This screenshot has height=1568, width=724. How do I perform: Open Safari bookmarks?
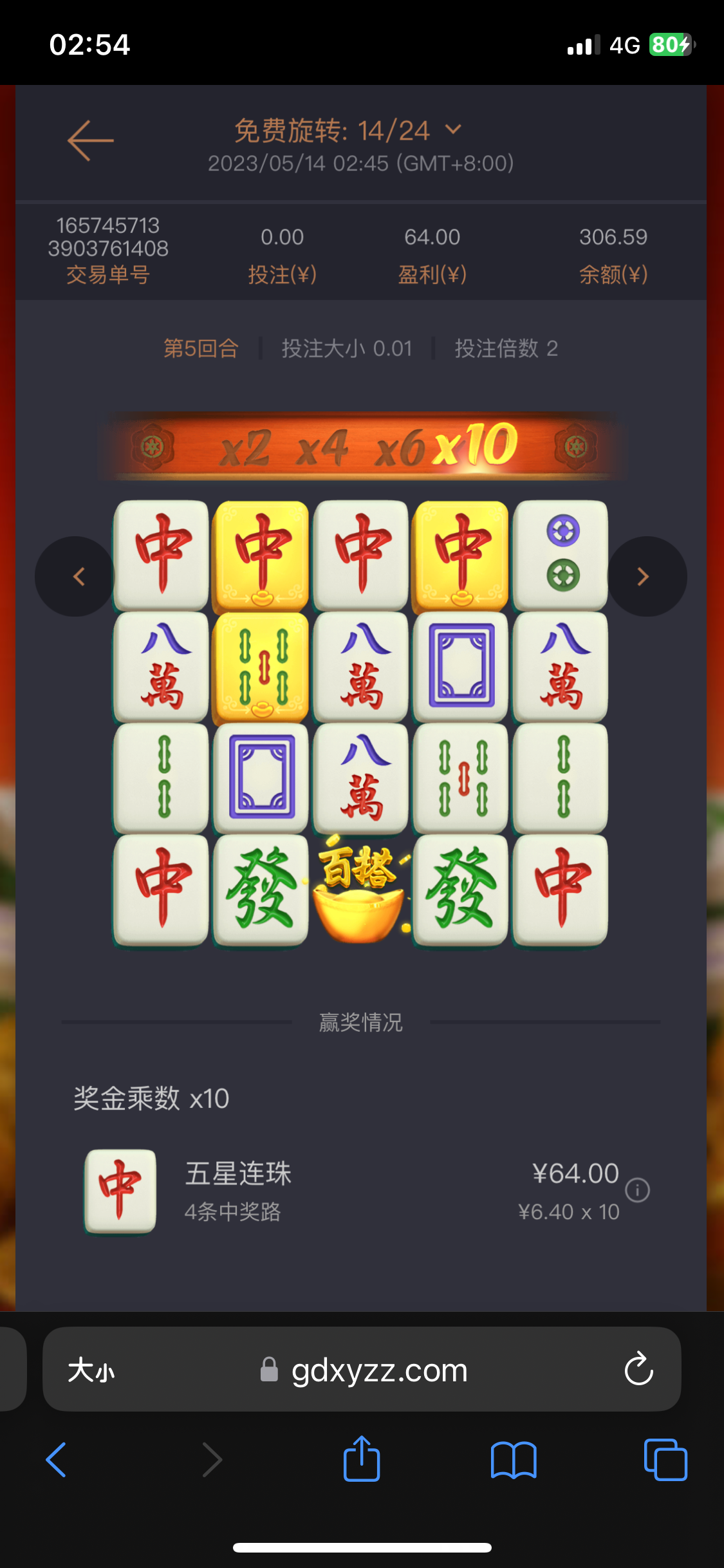(x=514, y=1459)
